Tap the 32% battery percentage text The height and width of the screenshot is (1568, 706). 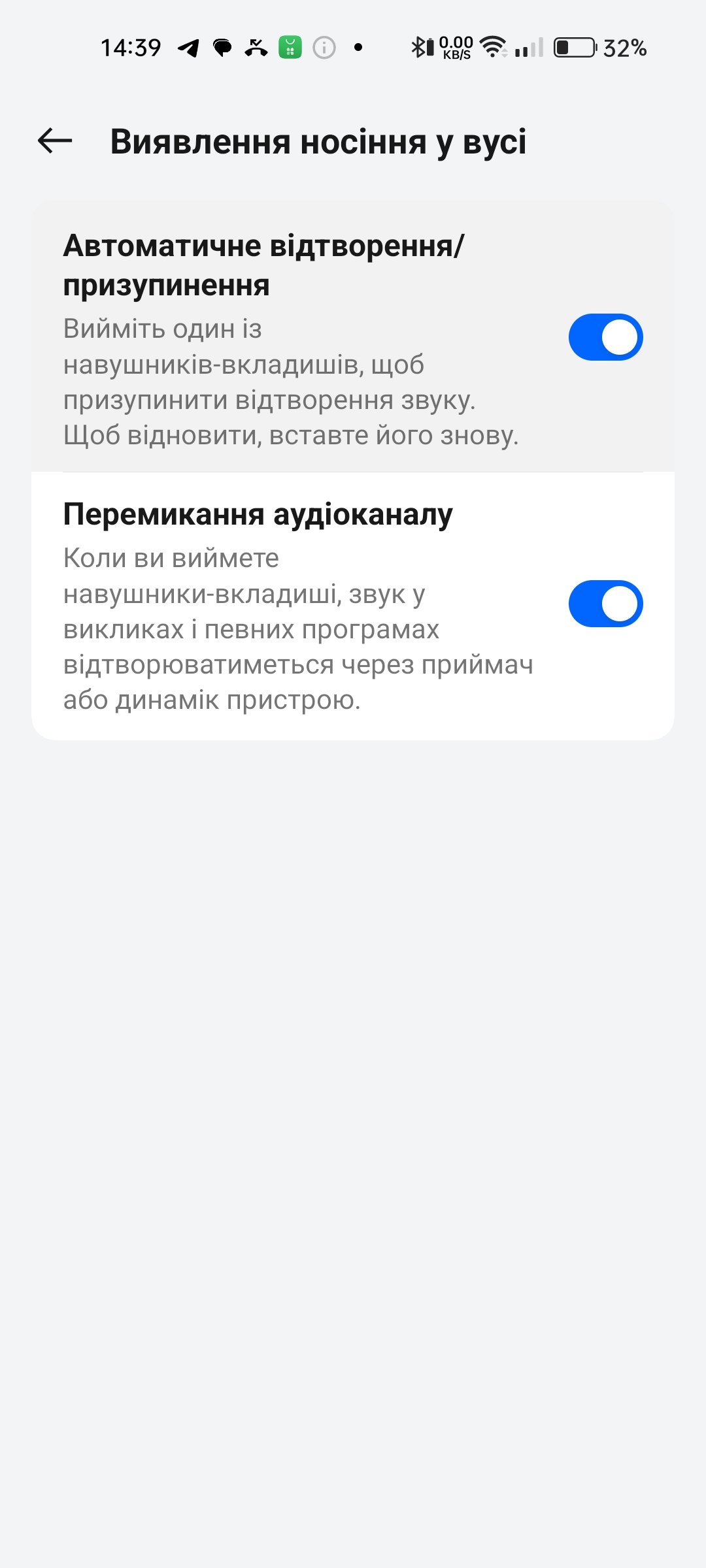(x=626, y=47)
